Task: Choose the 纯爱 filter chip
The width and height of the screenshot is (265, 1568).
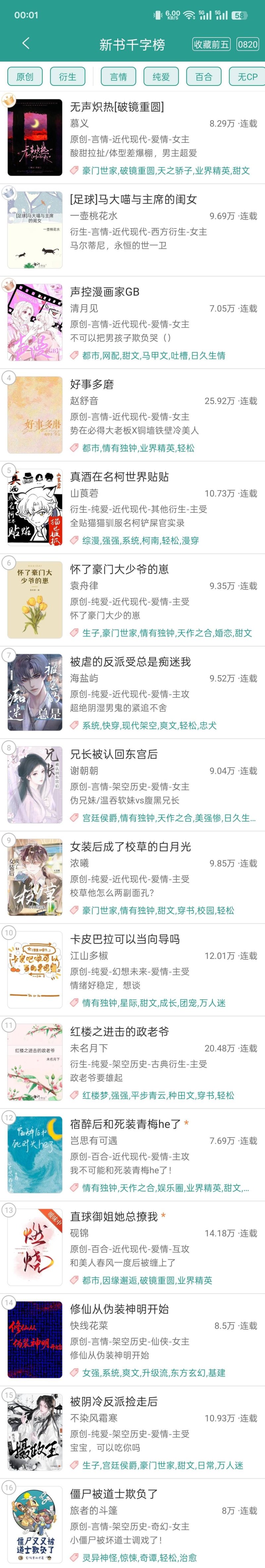Action: pos(161,77)
